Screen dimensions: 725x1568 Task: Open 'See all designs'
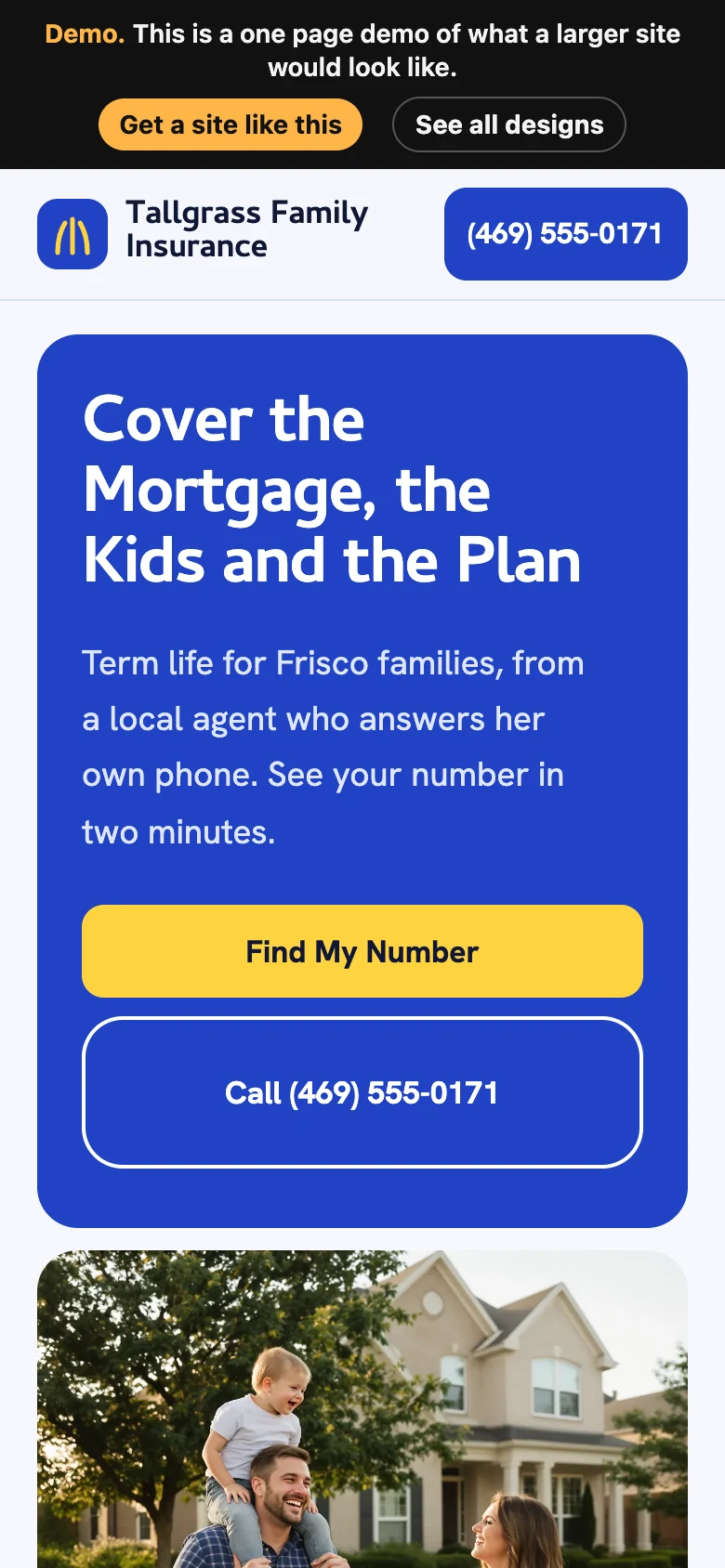509,124
